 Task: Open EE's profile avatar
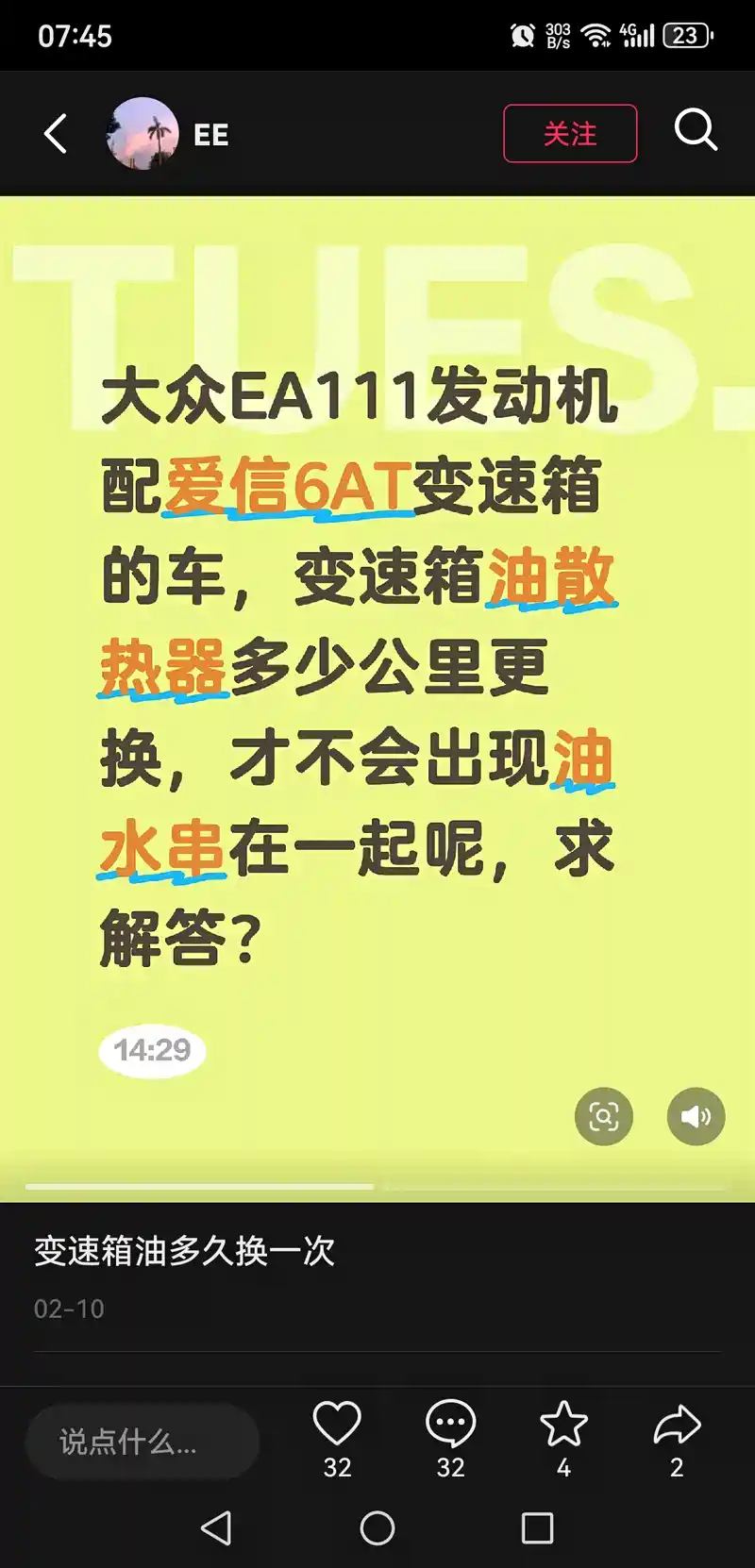[143, 133]
